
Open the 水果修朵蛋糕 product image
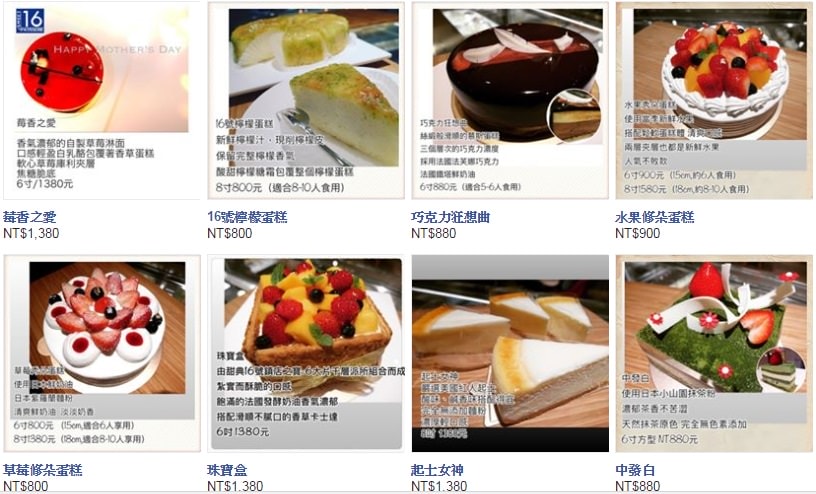713,100
